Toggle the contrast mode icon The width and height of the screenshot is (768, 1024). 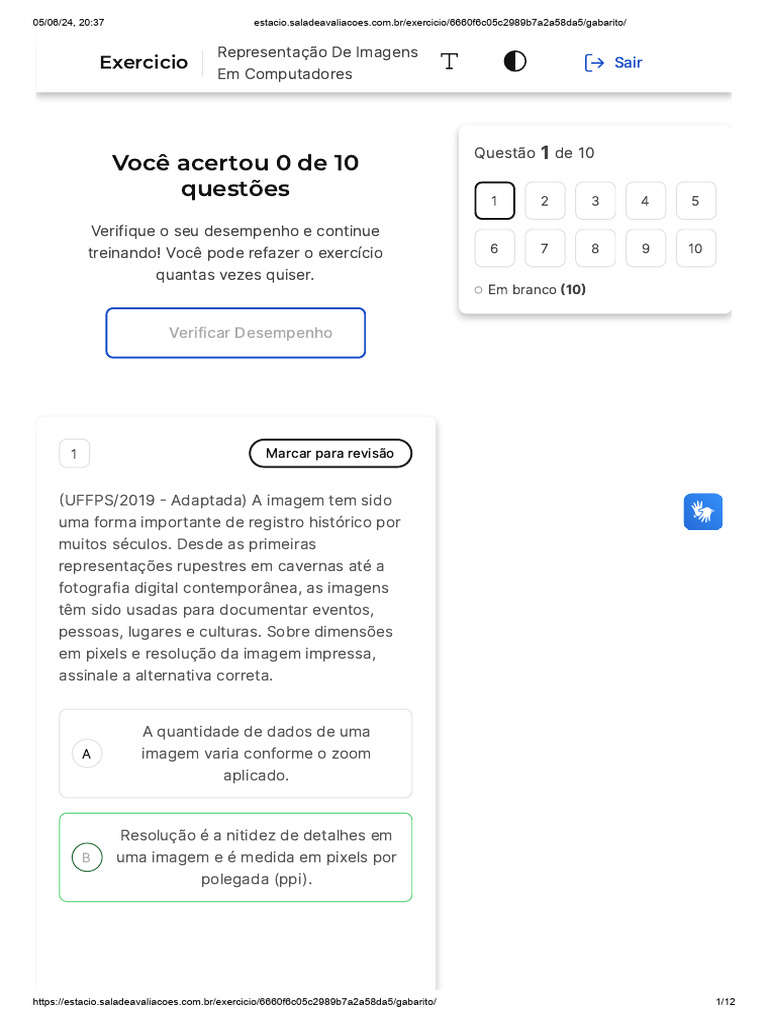coord(515,61)
